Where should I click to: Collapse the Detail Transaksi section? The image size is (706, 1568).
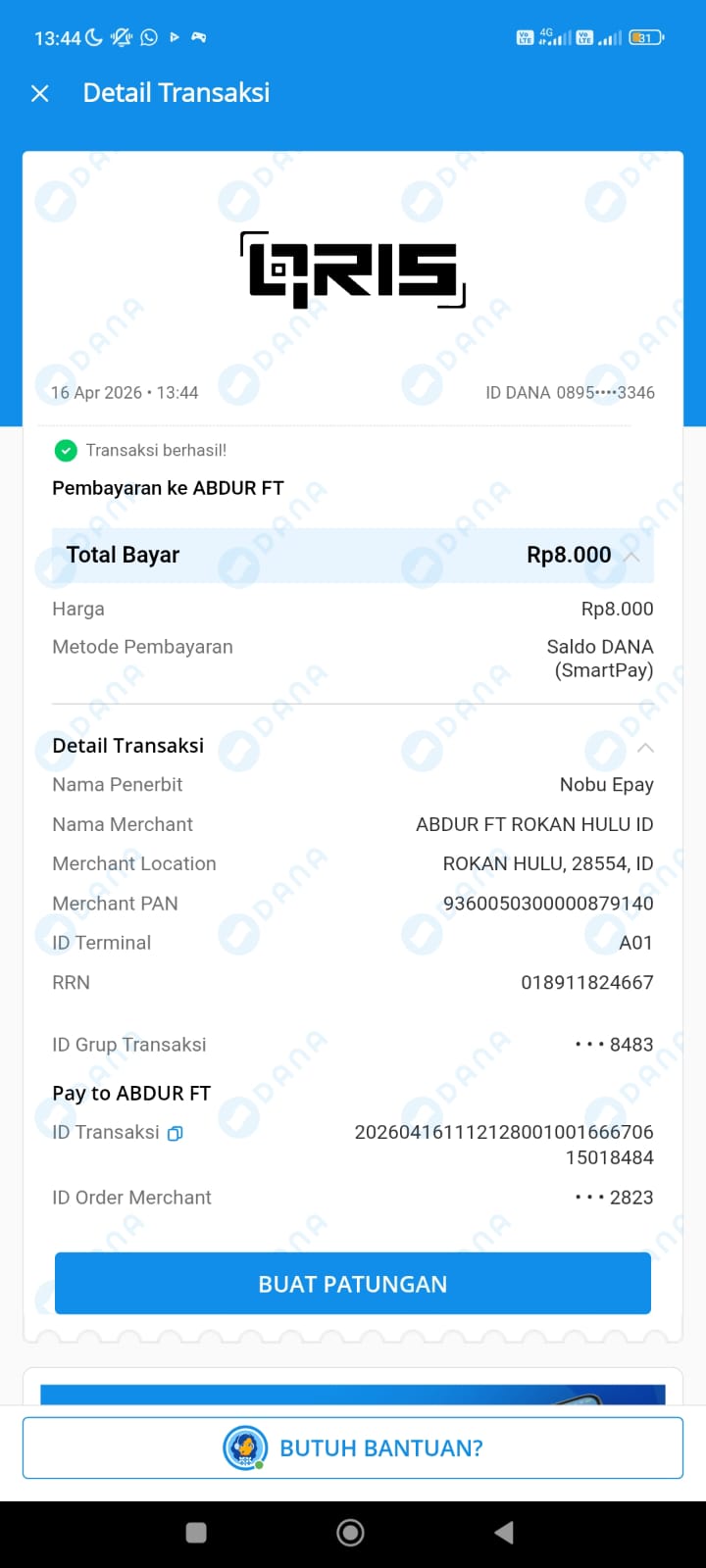pos(645,748)
